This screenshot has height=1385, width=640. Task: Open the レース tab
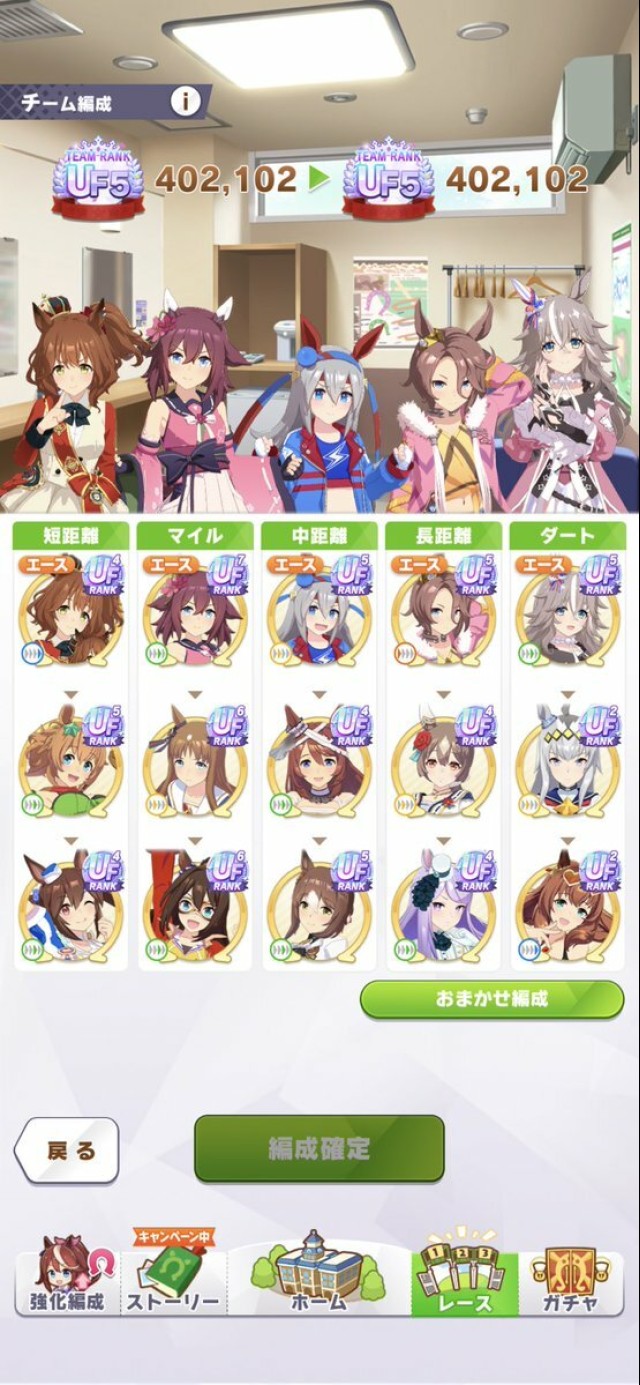coord(465,1279)
